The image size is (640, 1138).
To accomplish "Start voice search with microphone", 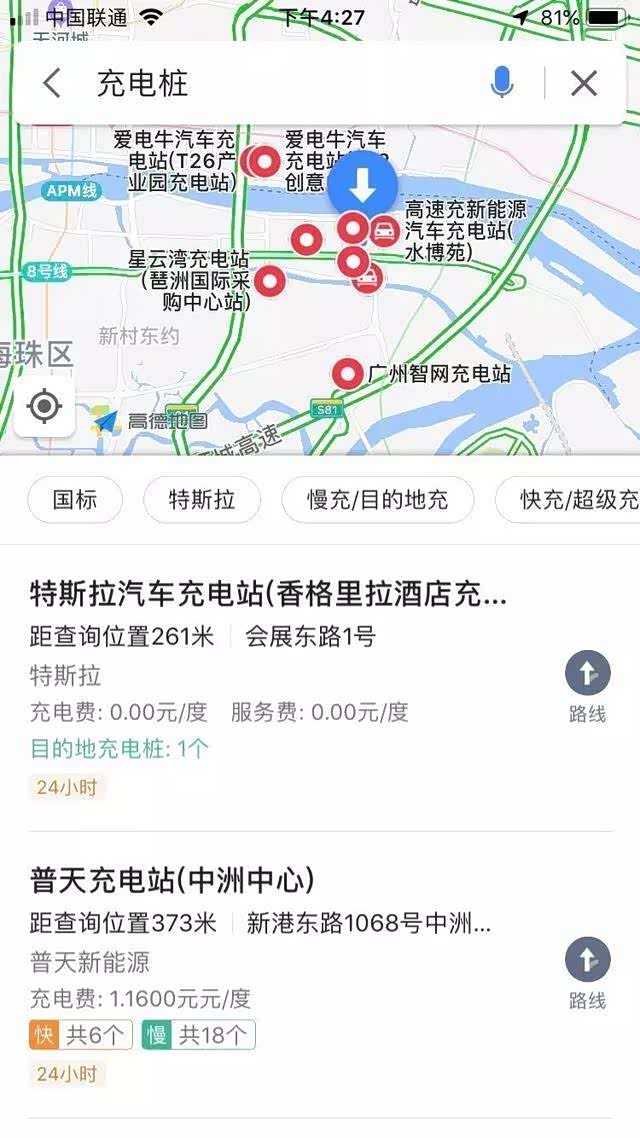I will pyautogui.click(x=502, y=84).
